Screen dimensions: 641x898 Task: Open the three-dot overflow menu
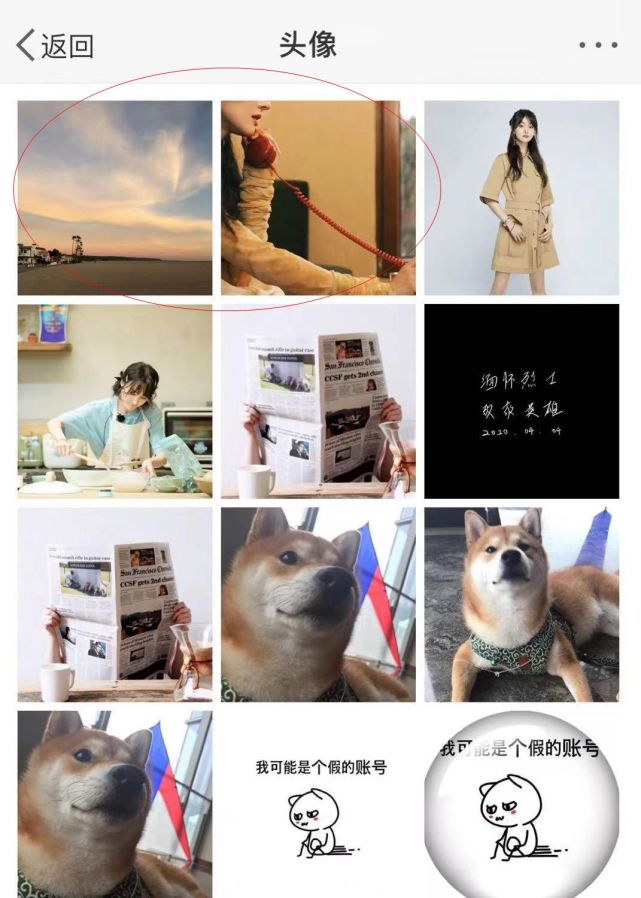(598, 45)
